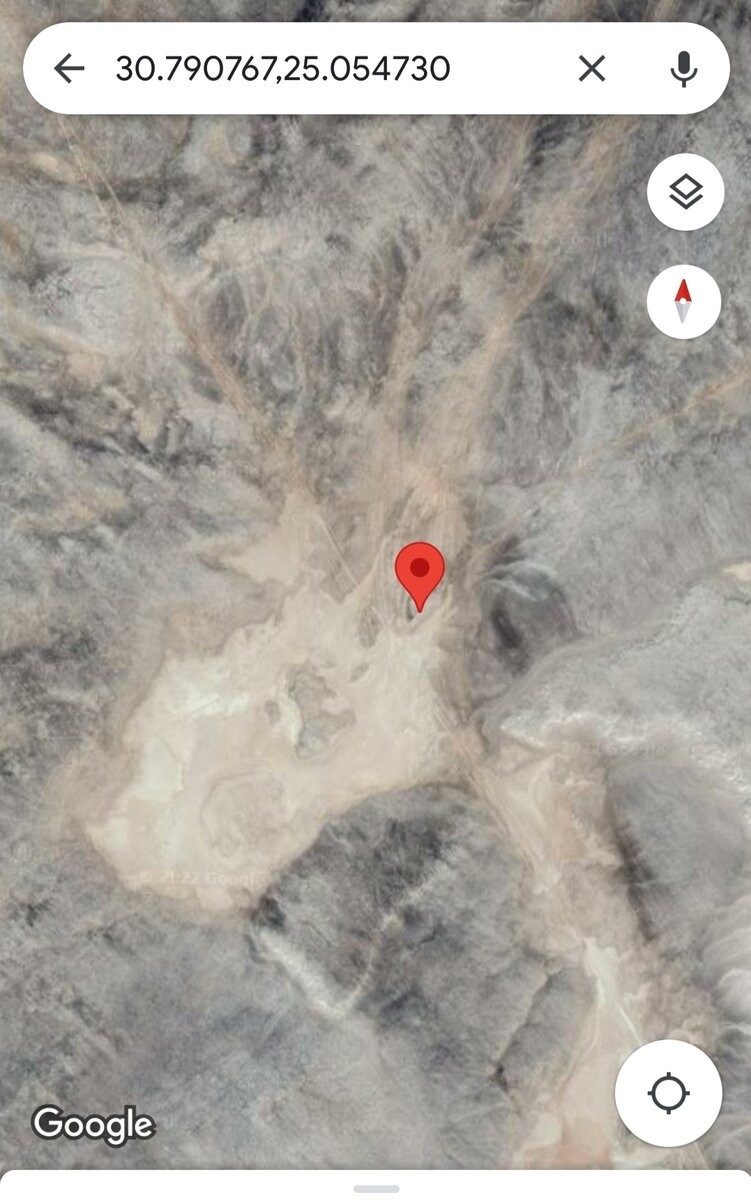Start voice search with the microphone
Viewport: 751px width, 1200px height.
[x=684, y=69]
